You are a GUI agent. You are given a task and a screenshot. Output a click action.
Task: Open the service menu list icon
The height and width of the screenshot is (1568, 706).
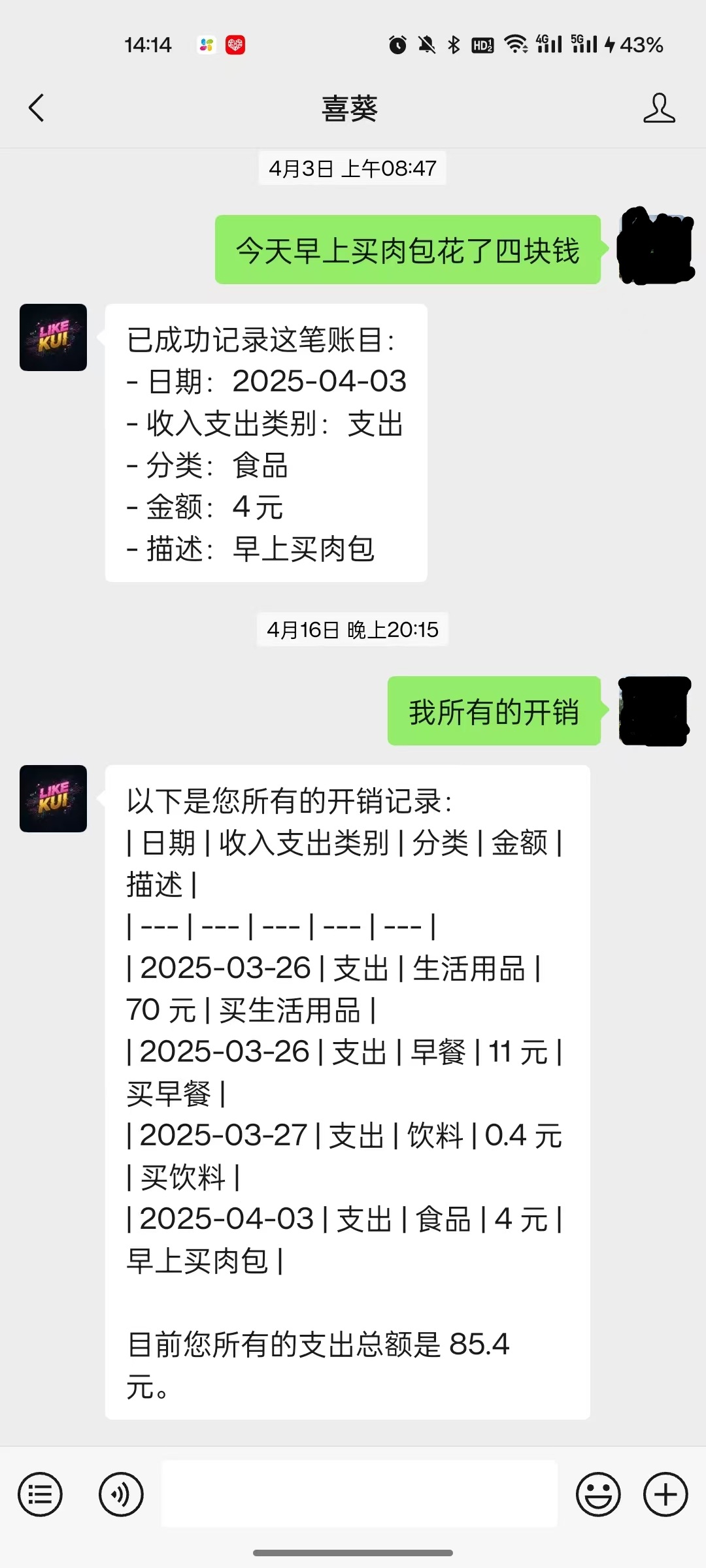point(41,1494)
